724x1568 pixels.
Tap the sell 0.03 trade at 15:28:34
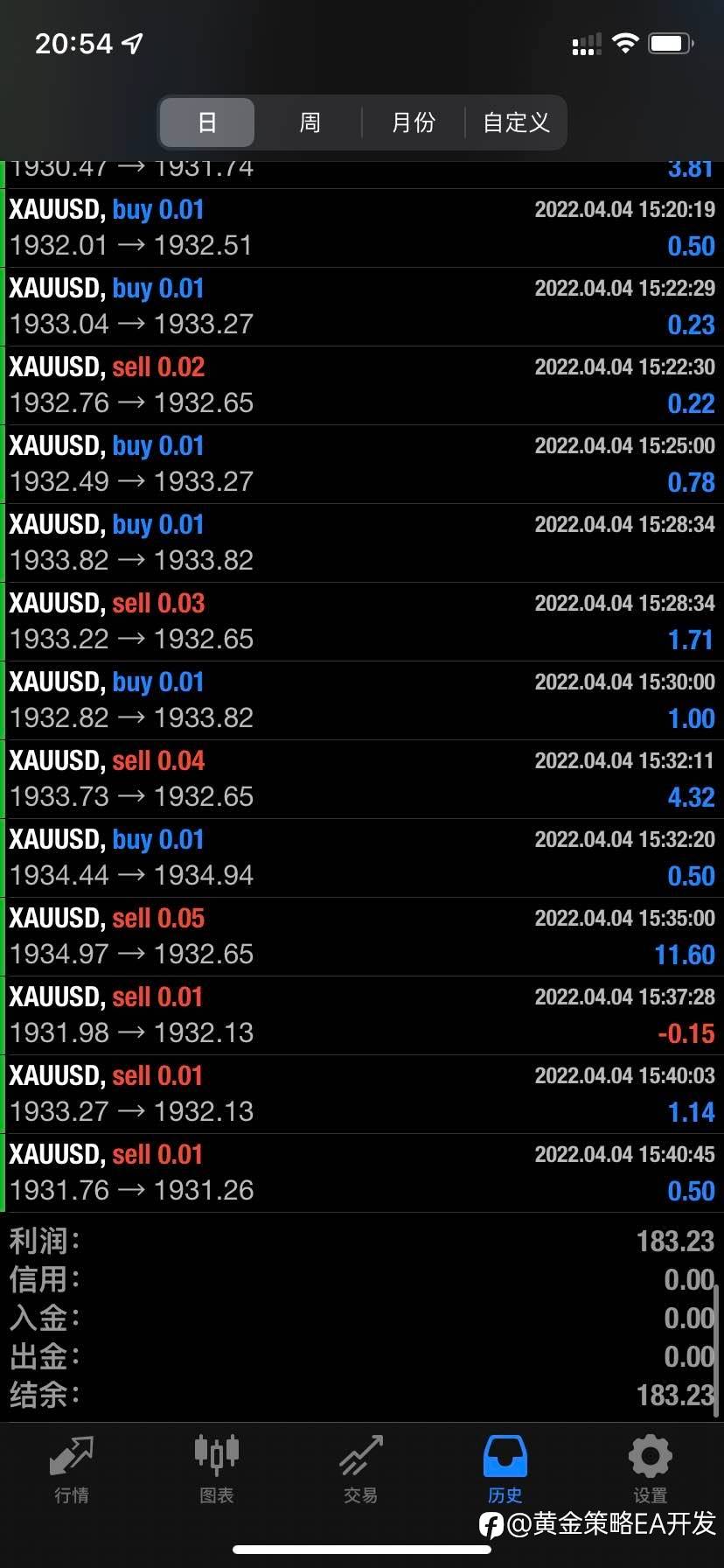[362, 622]
